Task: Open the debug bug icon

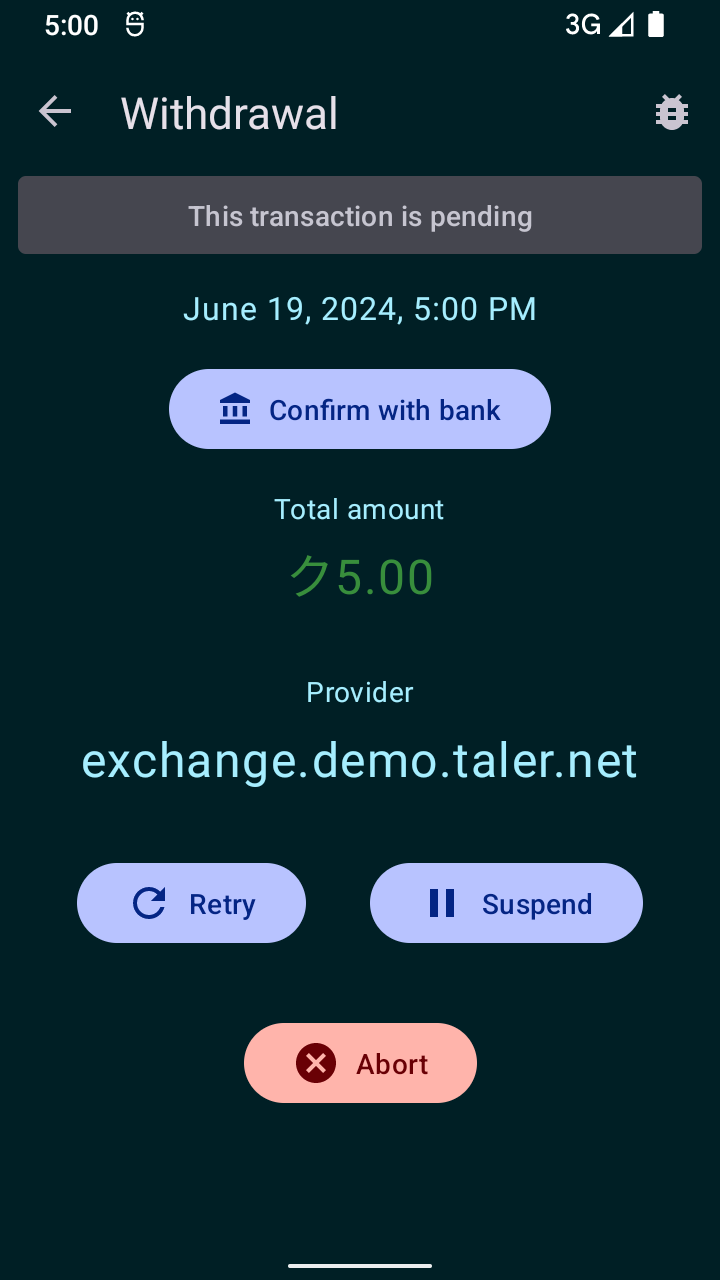Action: 671,113
